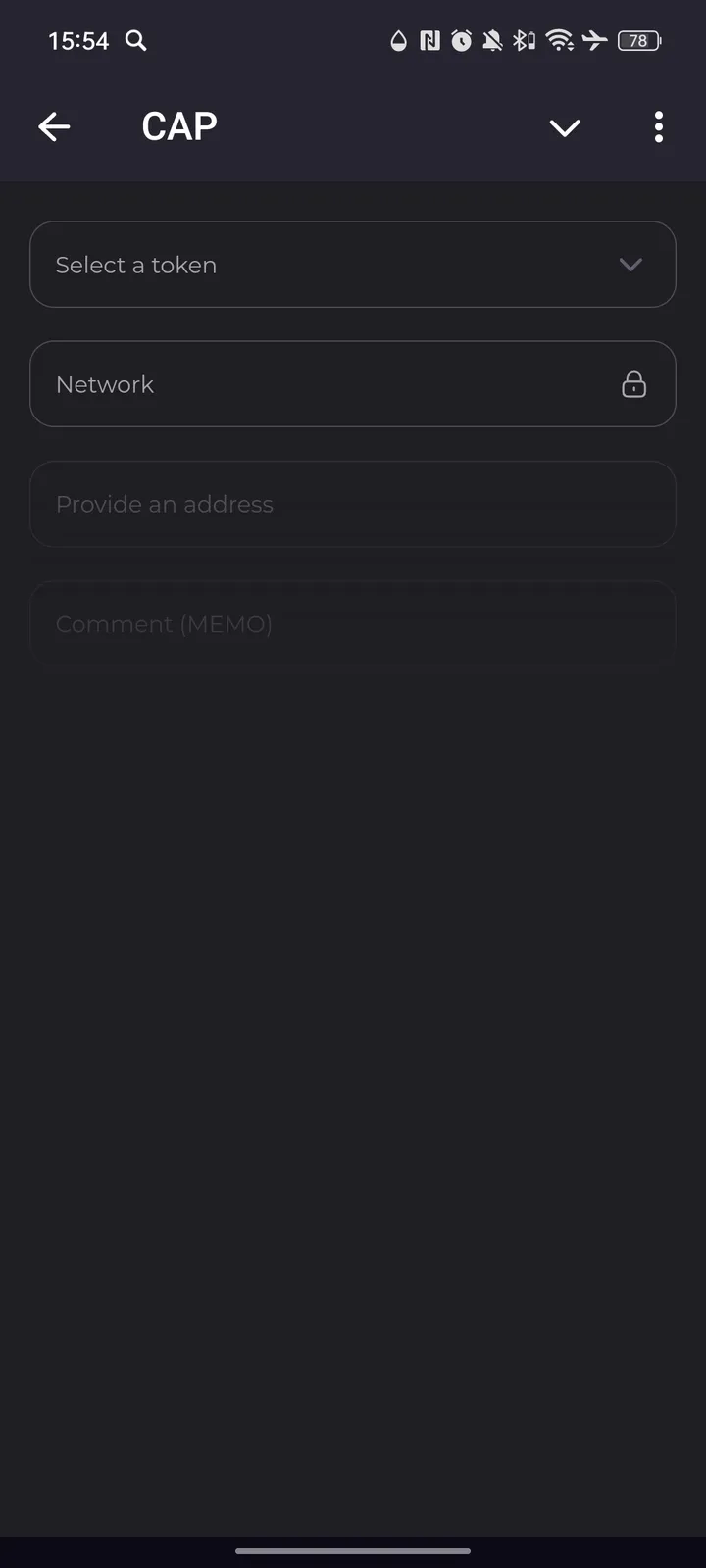Tap the NFC status bar icon

point(429,40)
